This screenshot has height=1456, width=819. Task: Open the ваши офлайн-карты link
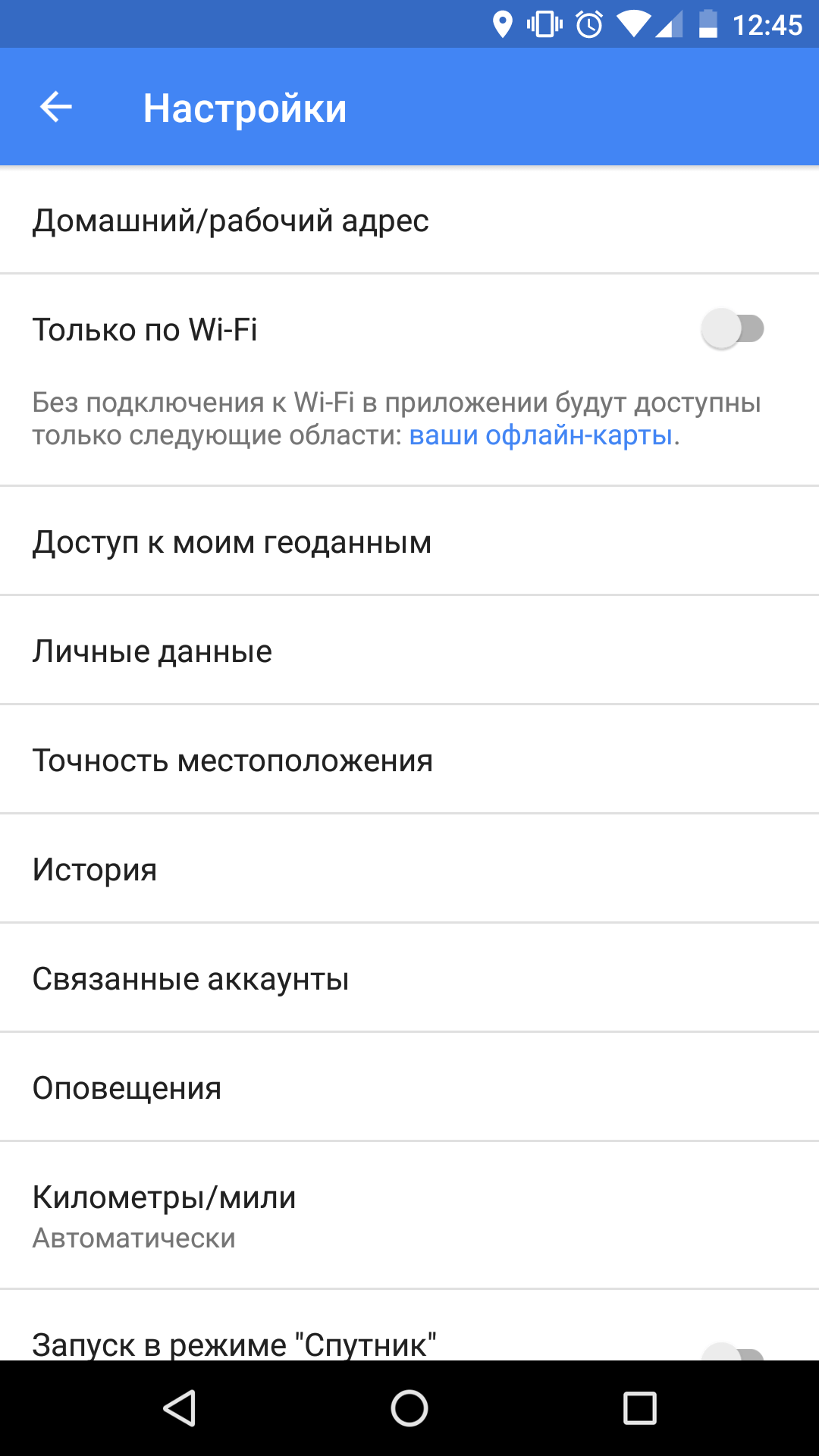tap(541, 435)
